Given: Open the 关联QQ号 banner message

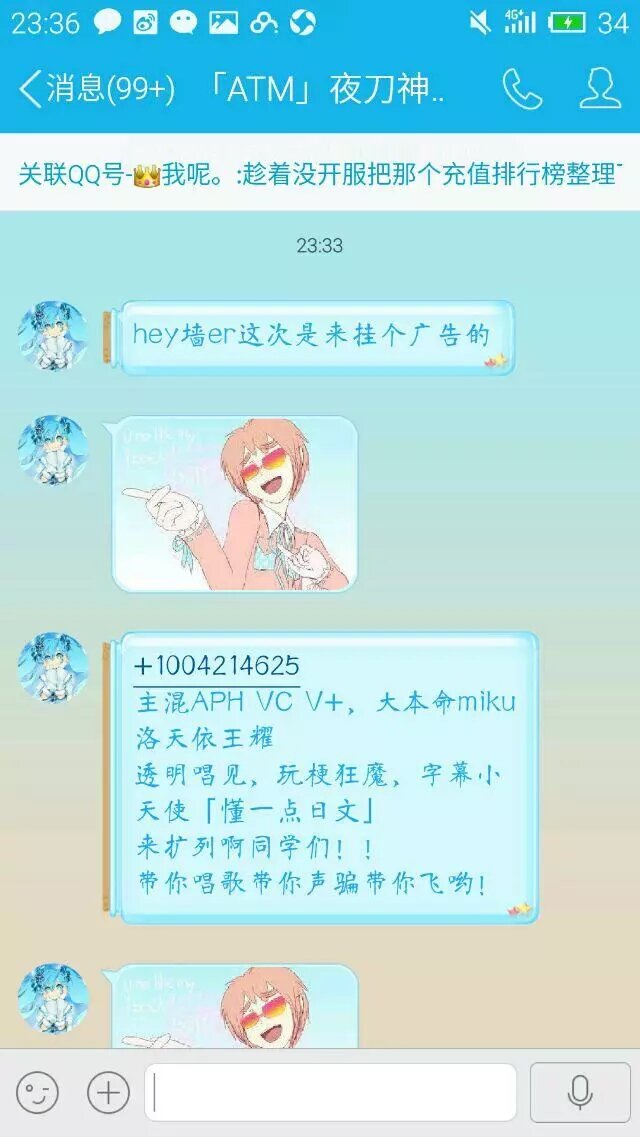Looking at the screenshot, I should (320, 174).
